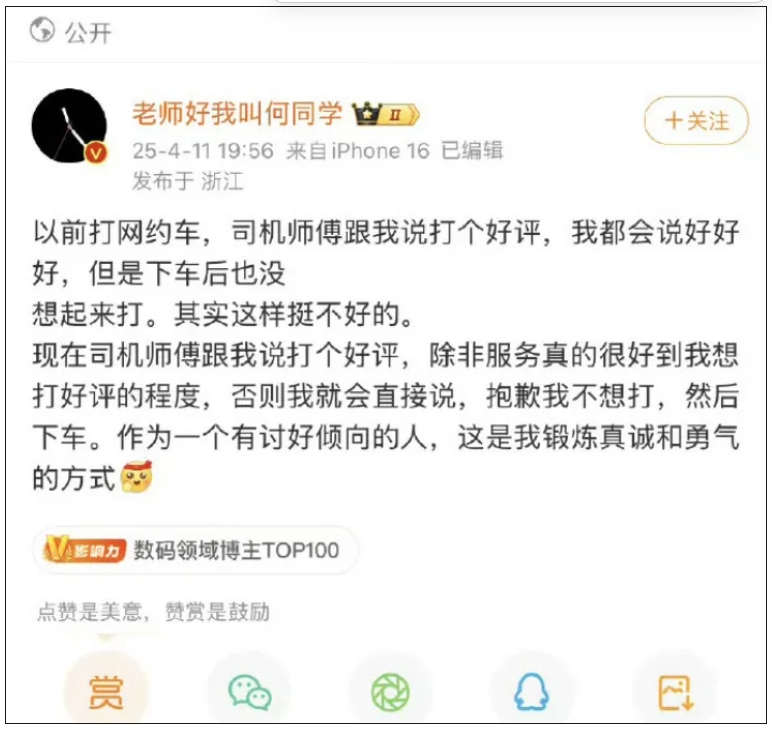Share this post to WeChat
This screenshot has height=729, width=772.
248,692
